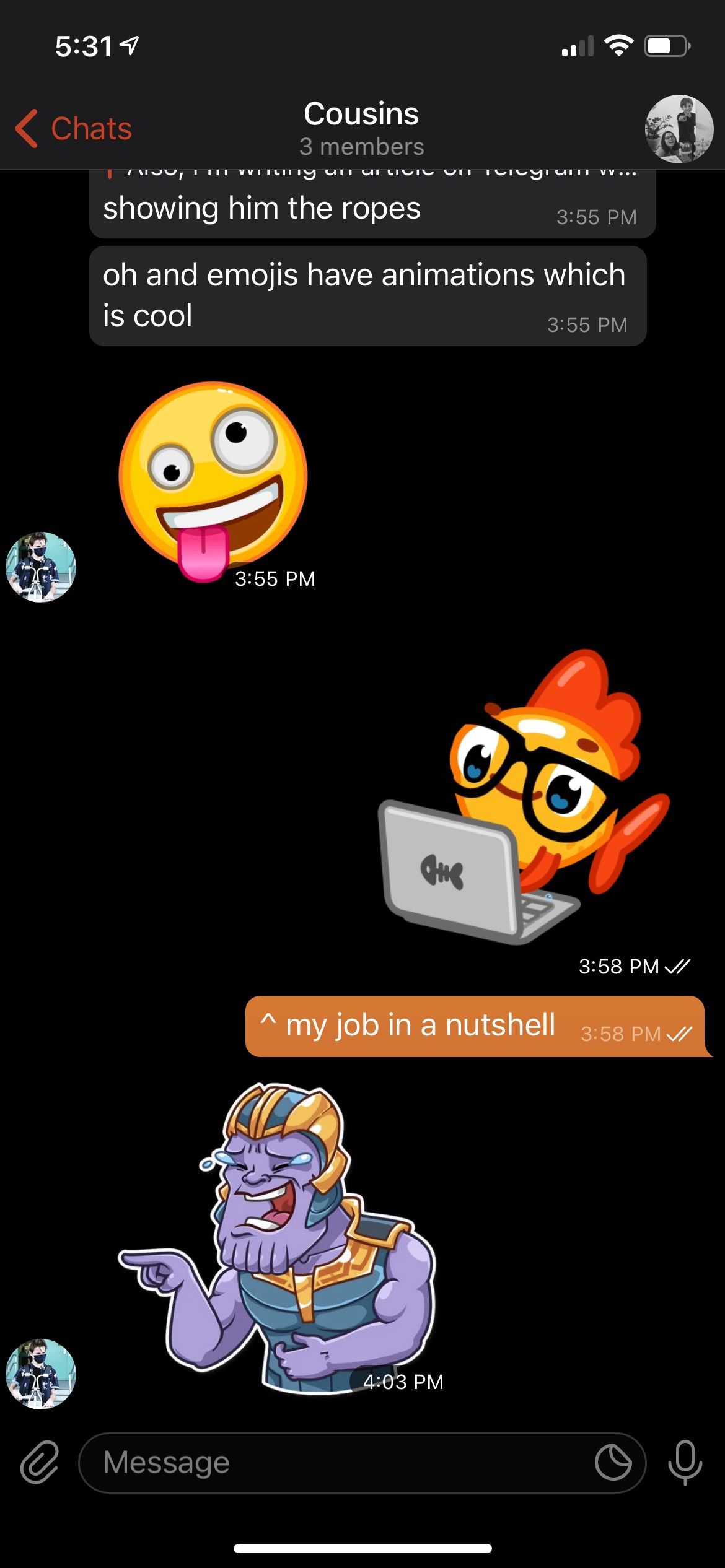Tap the 'emojis have animations' message
The image size is (725, 1568).
(x=368, y=296)
